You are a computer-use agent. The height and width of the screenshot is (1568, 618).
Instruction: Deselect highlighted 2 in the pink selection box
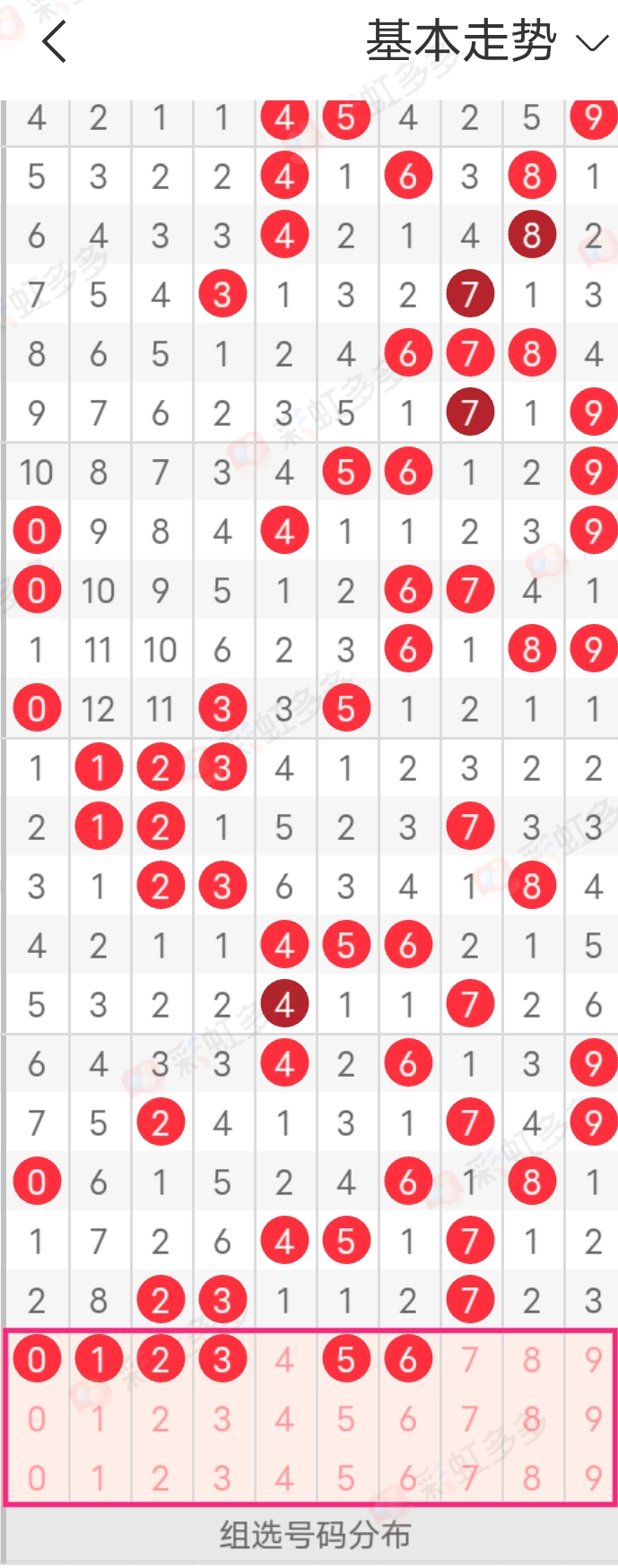click(161, 1360)
